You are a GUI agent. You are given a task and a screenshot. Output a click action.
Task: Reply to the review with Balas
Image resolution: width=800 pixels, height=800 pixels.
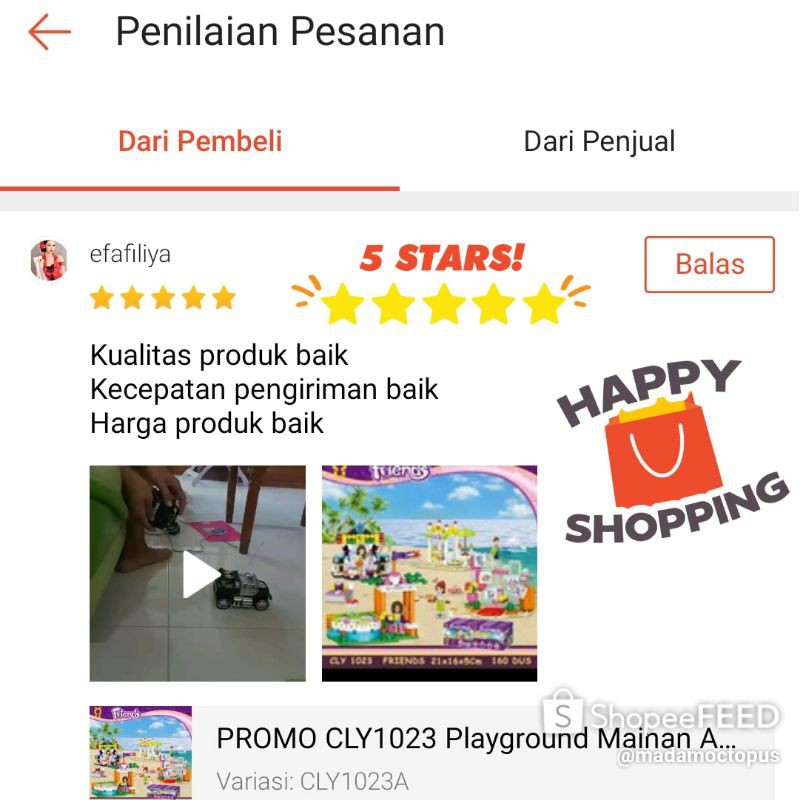[710, 264]
